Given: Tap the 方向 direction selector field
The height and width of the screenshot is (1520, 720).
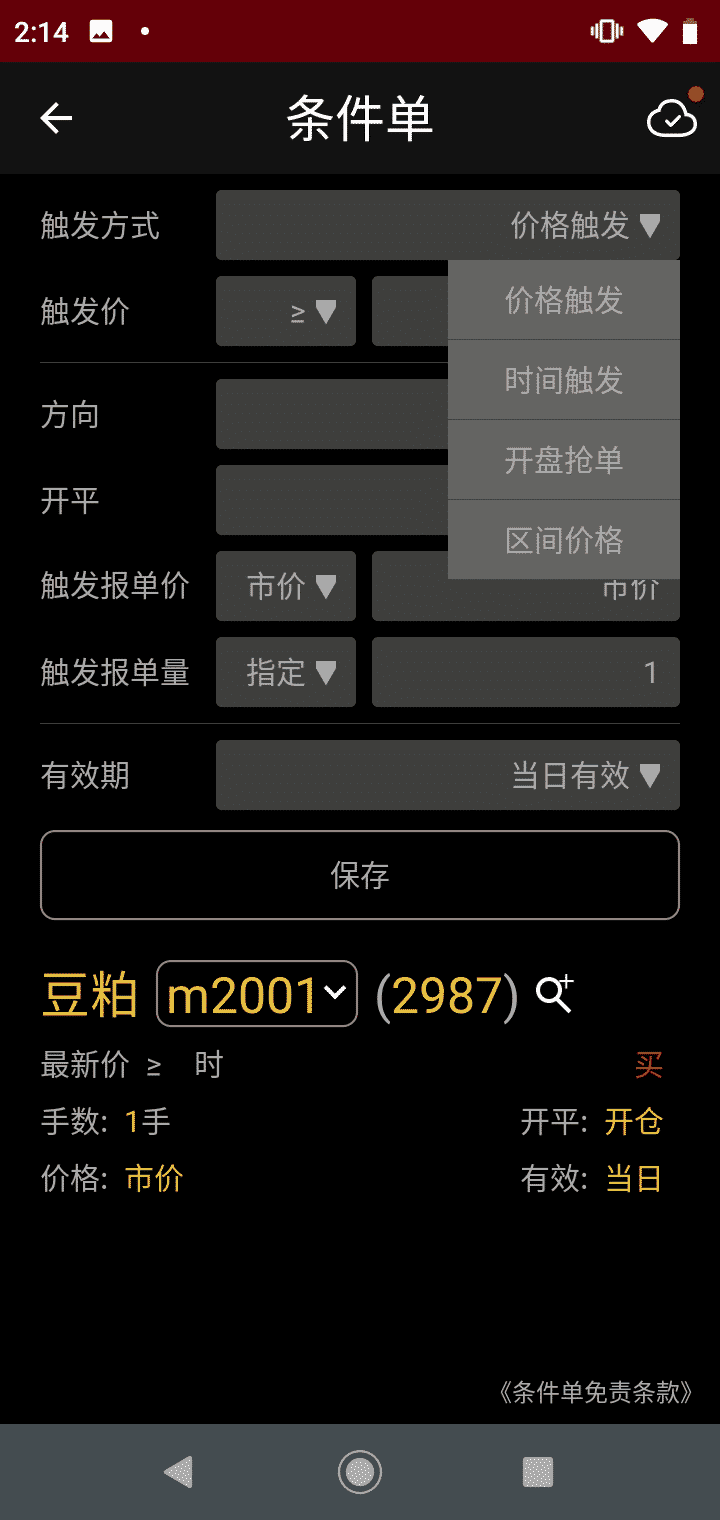Looking at the screenshot, I should [x=330, y=414].
